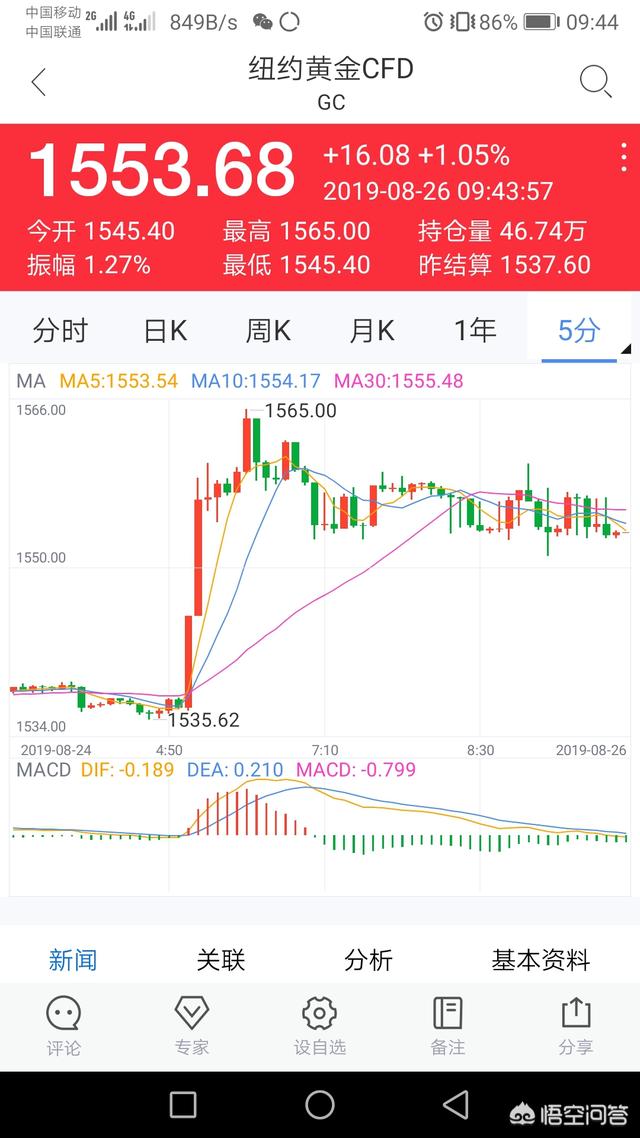Tap the system home circle button
Screen dimensions: 640x1138
(x=320, y=1105)
